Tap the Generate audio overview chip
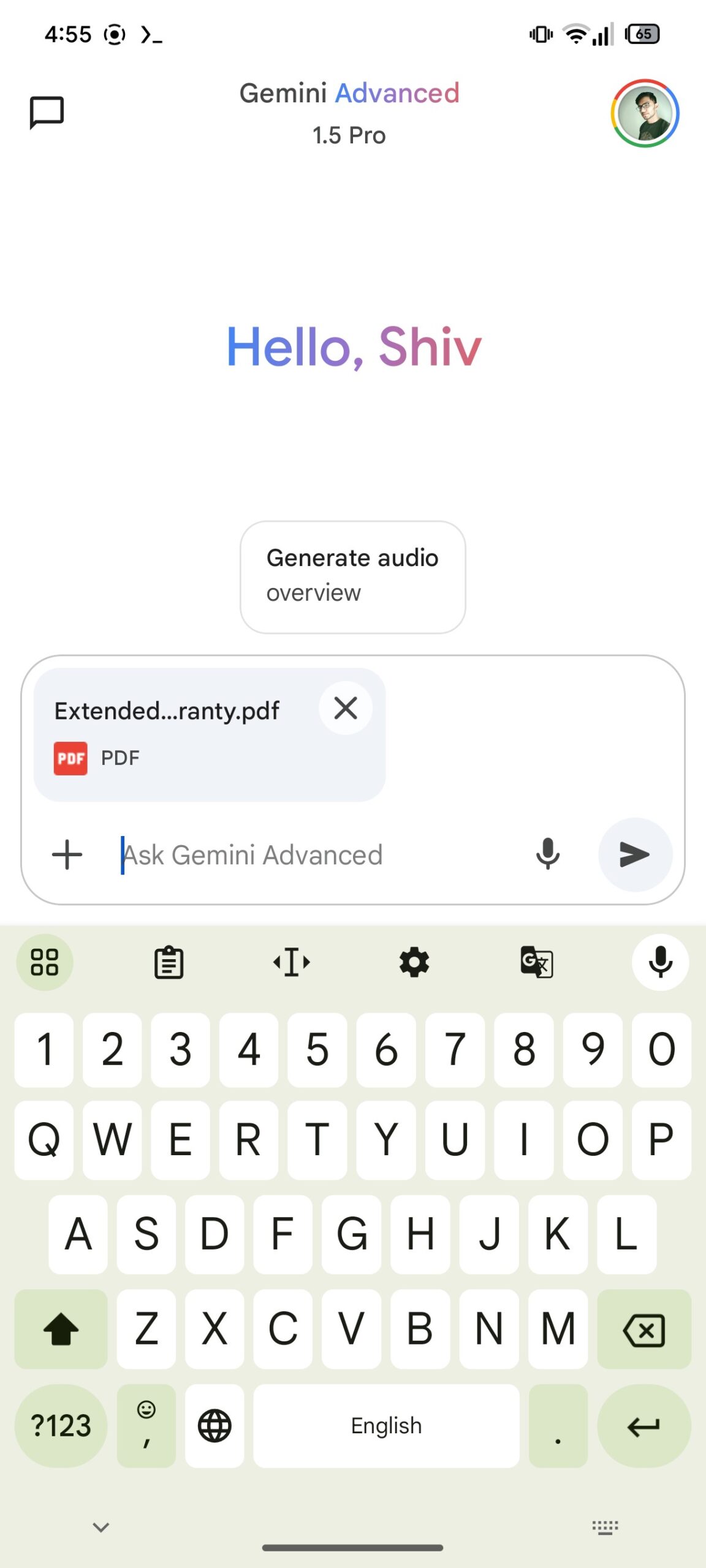706x1568 pixels. tap(352, 576)
